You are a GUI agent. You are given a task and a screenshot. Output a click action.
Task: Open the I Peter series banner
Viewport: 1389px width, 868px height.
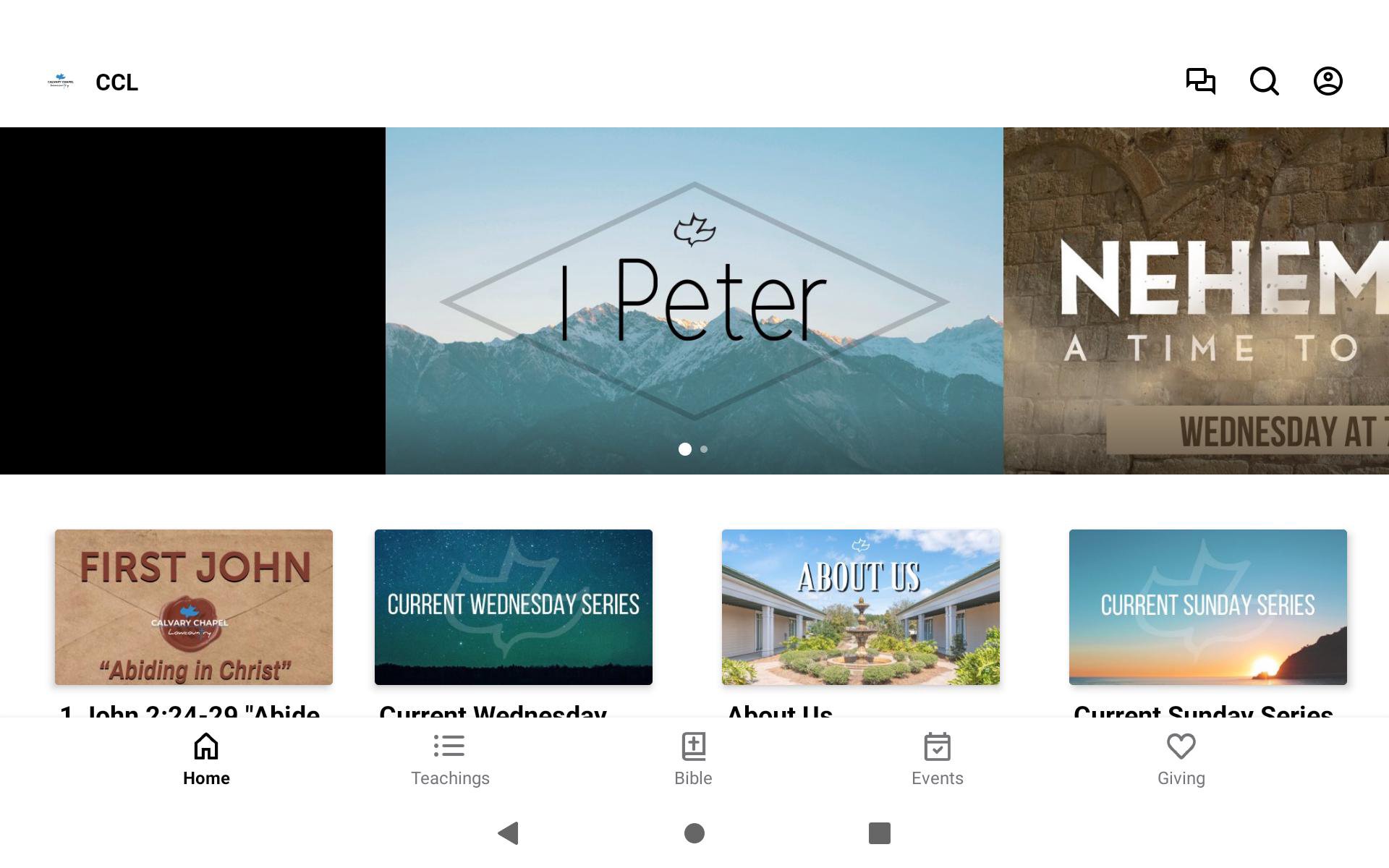[694, 300]
